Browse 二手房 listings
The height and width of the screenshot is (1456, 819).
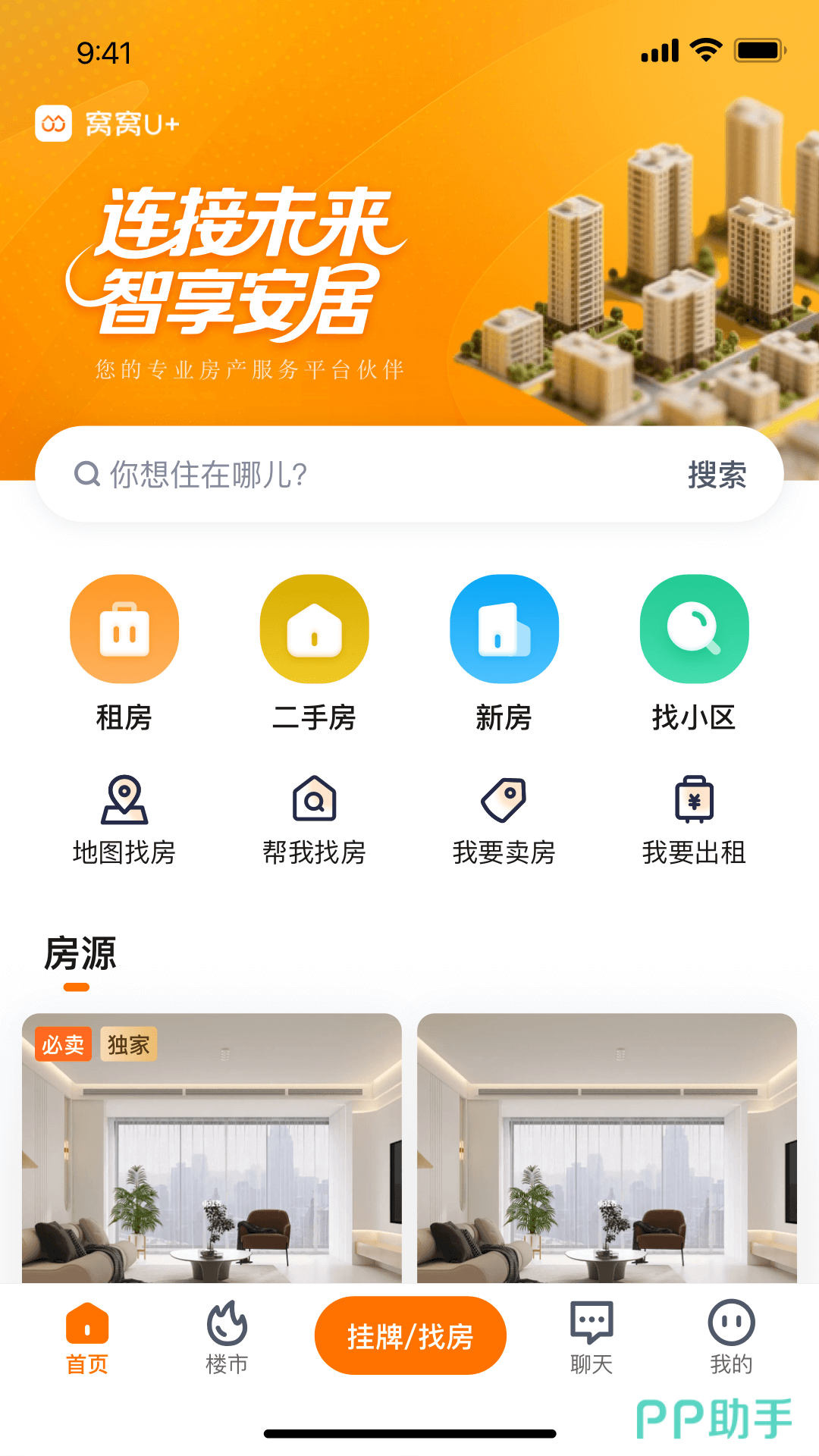(314, 652)
